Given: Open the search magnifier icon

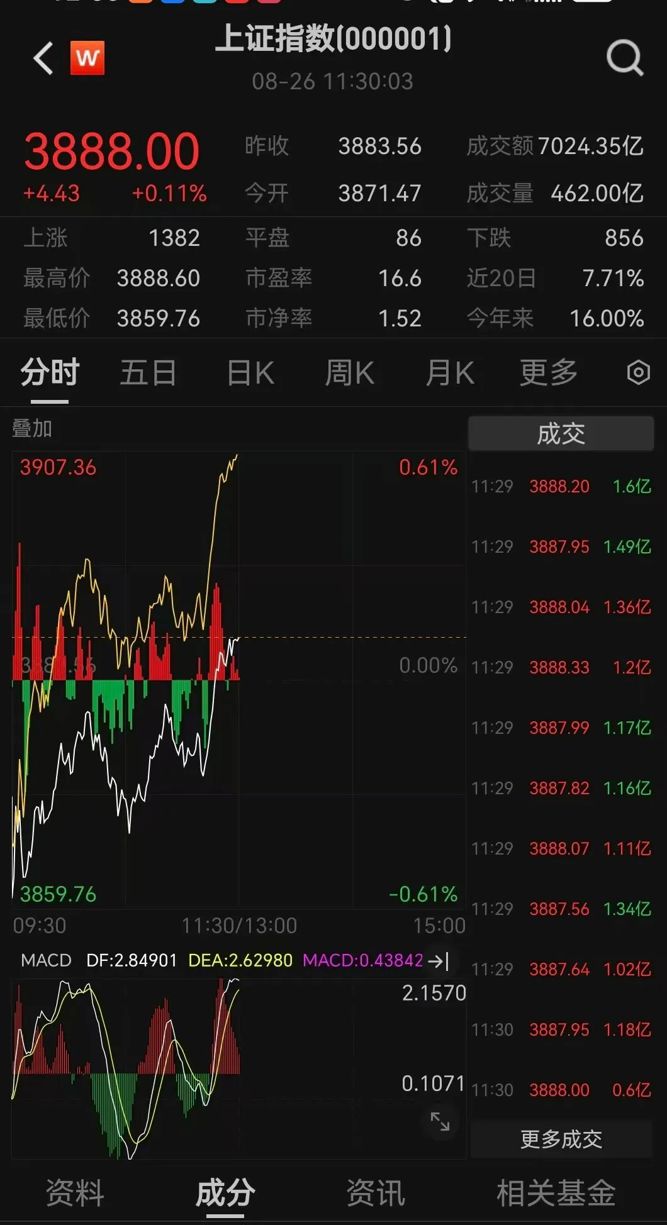Looking at the screenshot, I should pyautogui.click(x=625, y=59).
